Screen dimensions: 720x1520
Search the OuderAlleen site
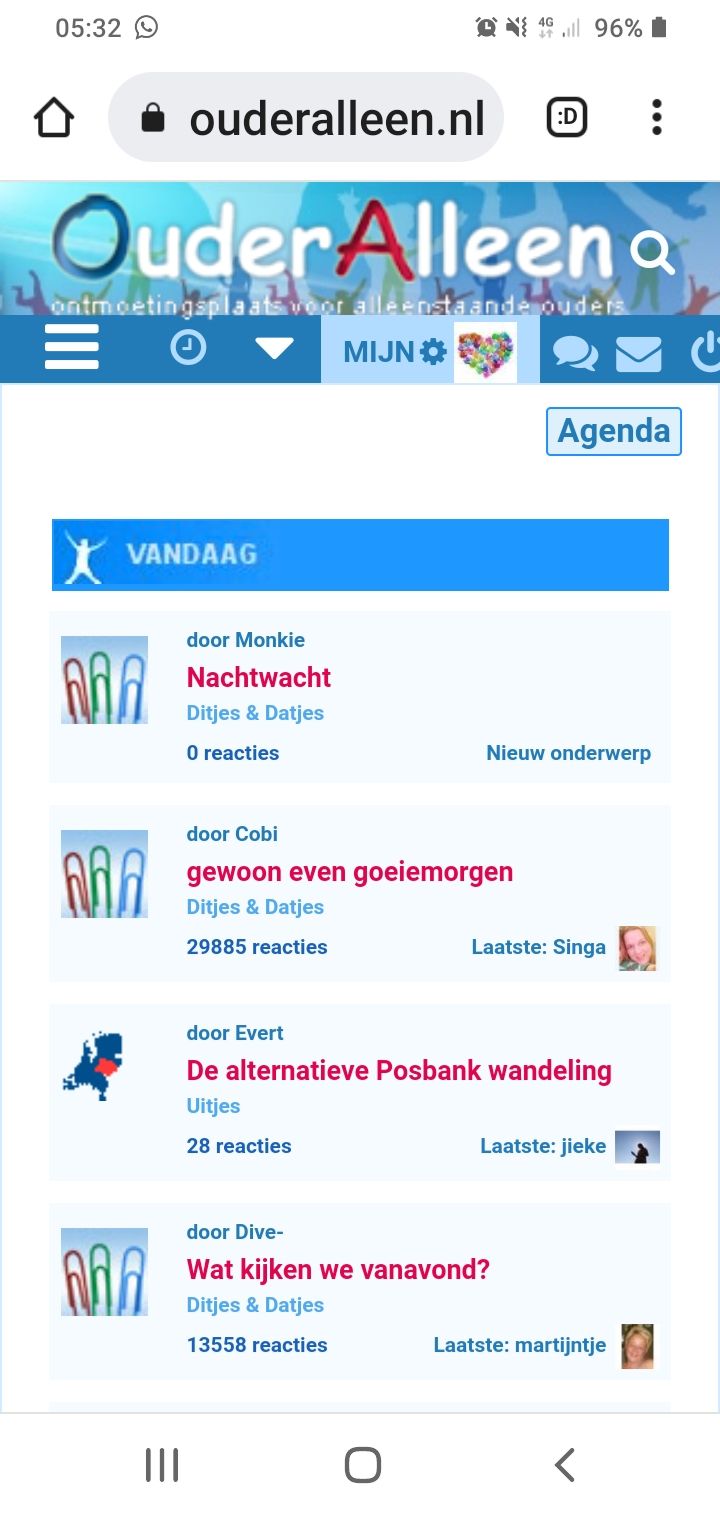[652, 252]
